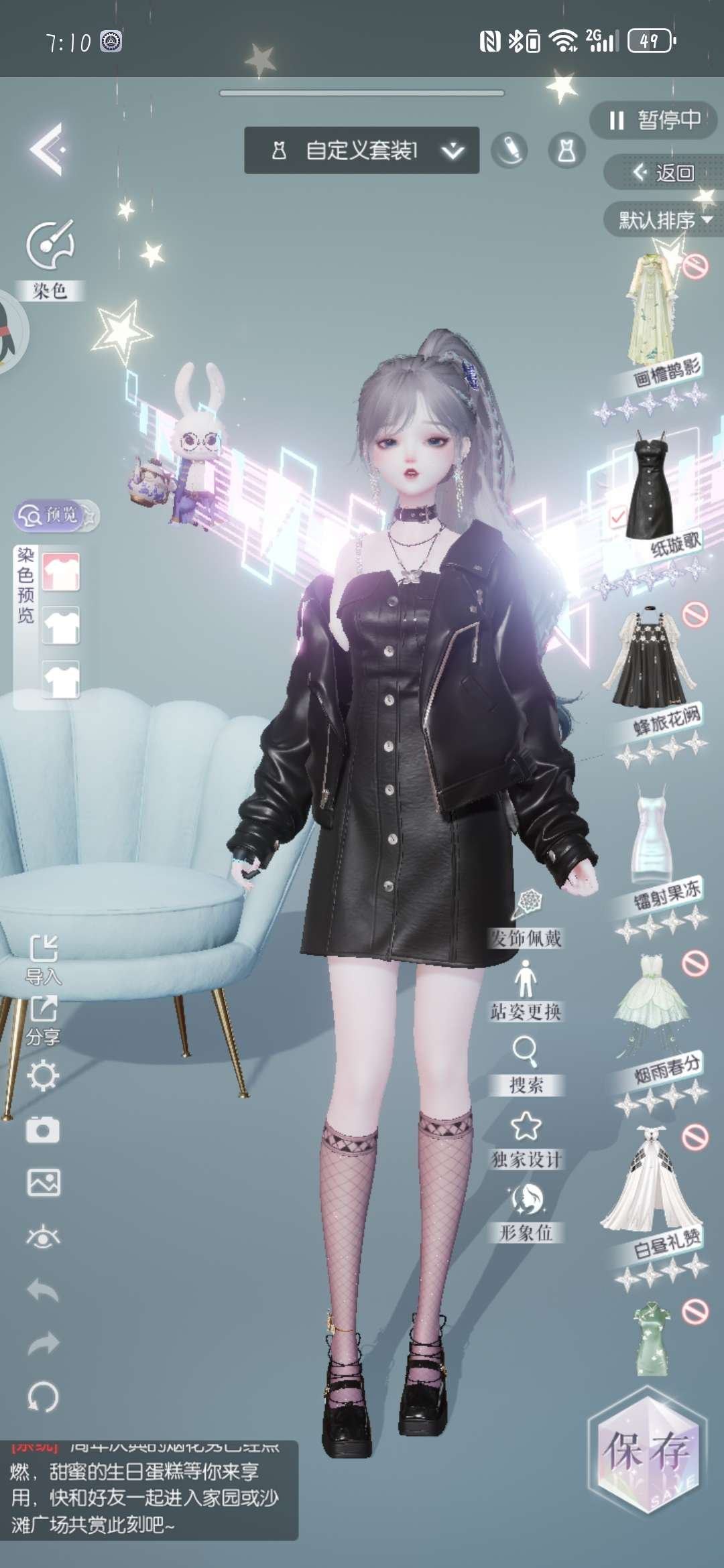Choose the 蜂旅花阙 dress
This screenshot has height=1568, width=724.
(649, 660)
